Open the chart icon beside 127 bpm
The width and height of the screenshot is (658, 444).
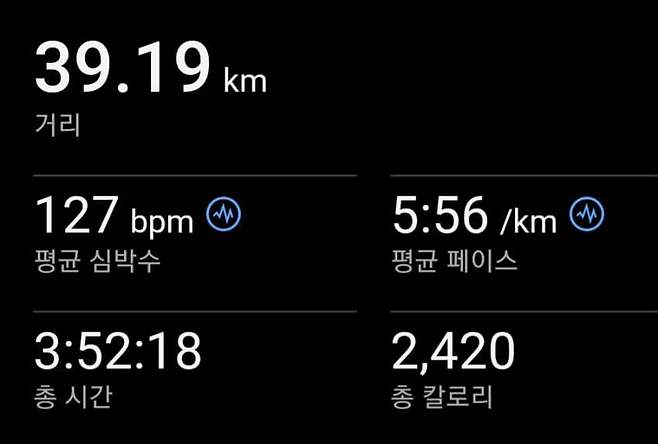pyautogui.click(x=224, y=214)
